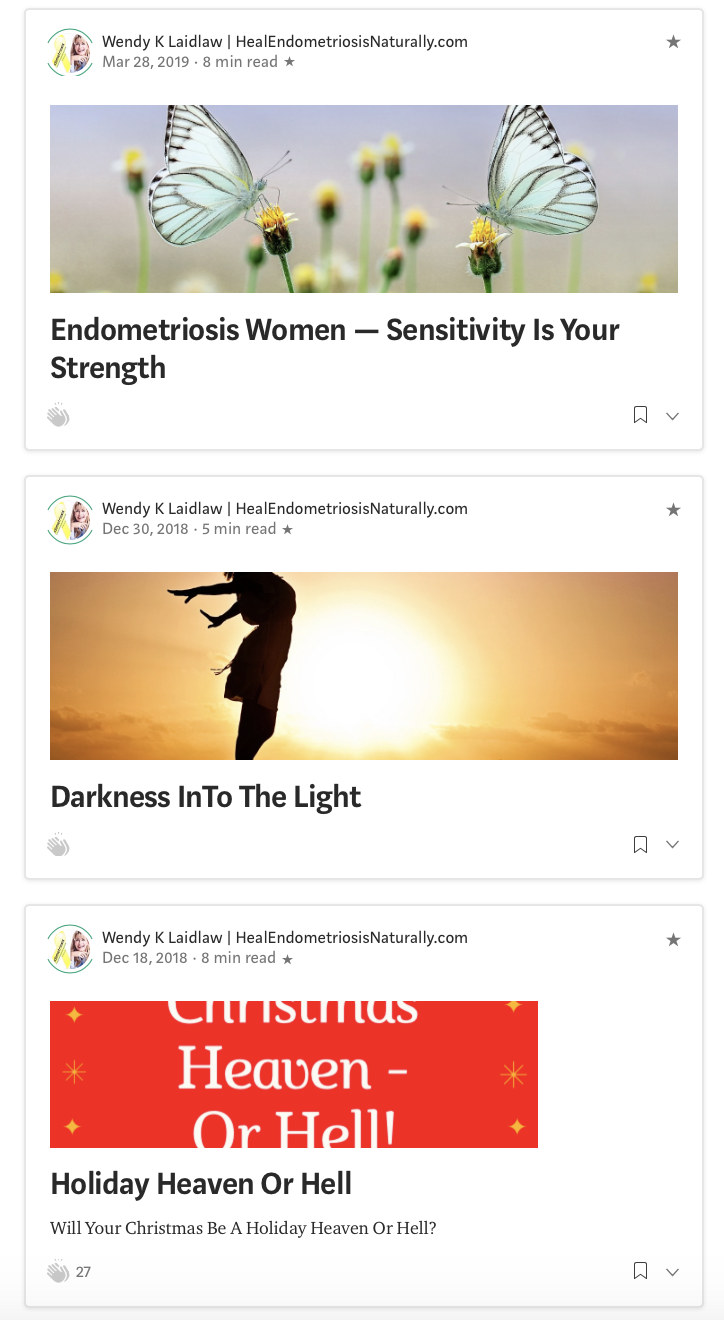Open the Holiday Heaven Or Hell title

click(201, 1184)
